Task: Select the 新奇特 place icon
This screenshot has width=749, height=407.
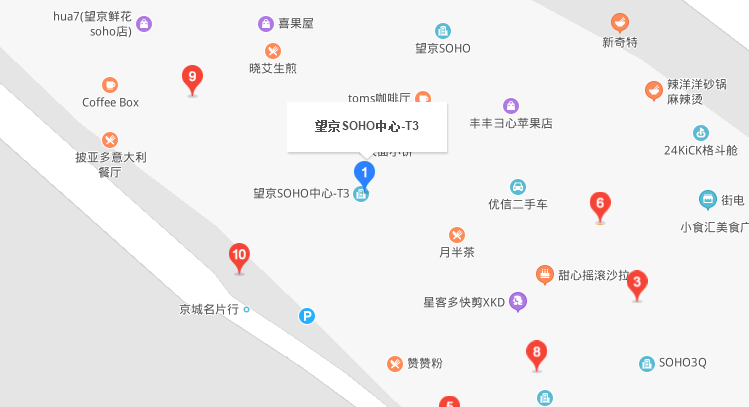Action: pyautogui.click(x=620, y=23)
